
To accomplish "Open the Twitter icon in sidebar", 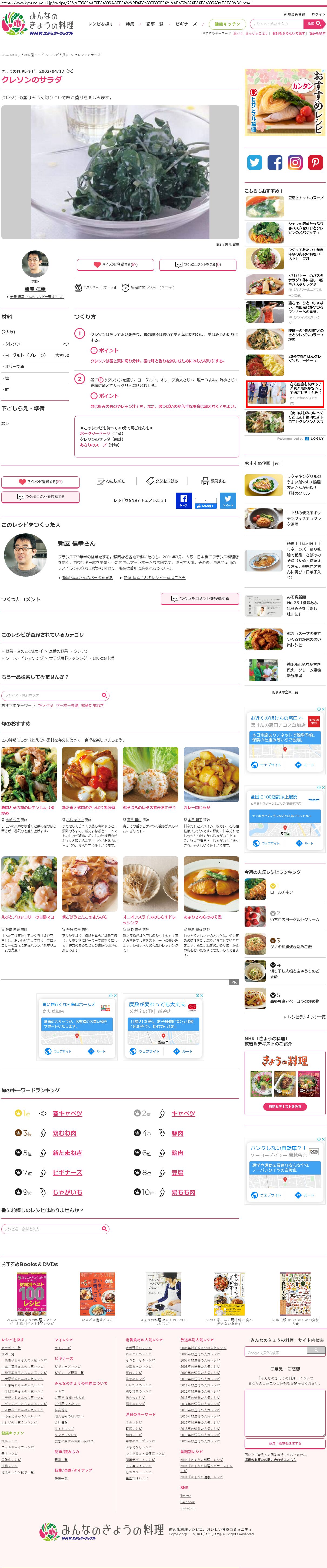I will click(255, 162).
